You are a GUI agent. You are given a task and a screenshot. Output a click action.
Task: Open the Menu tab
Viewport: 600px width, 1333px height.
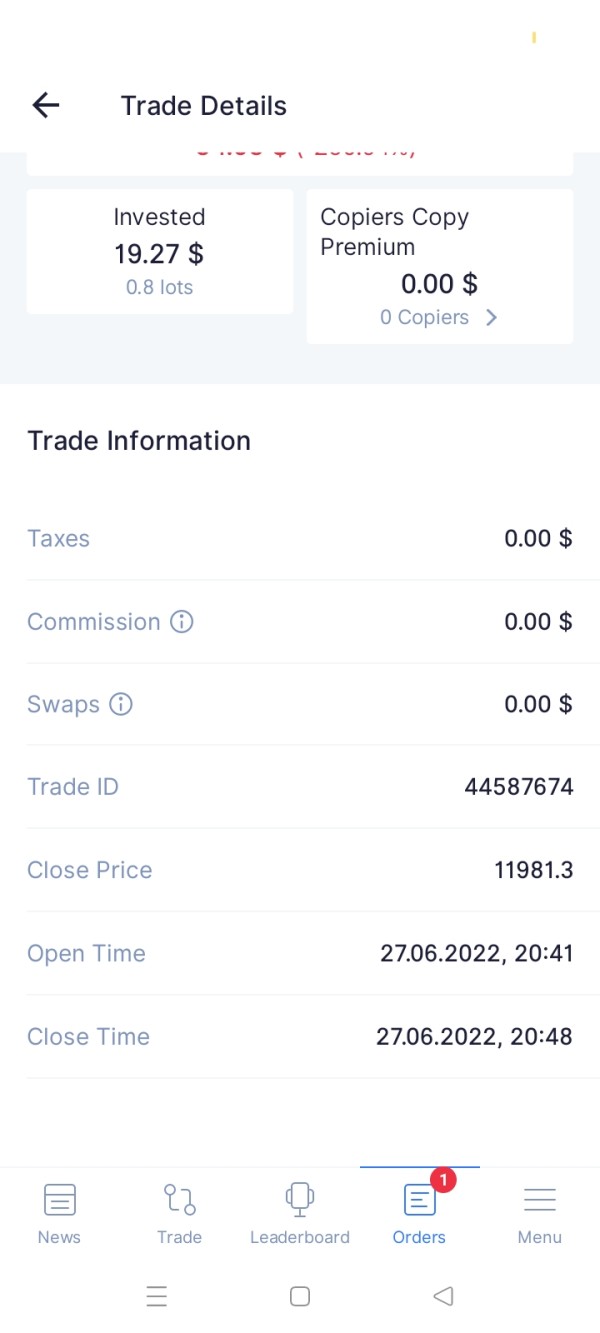tap(540, 1214)
